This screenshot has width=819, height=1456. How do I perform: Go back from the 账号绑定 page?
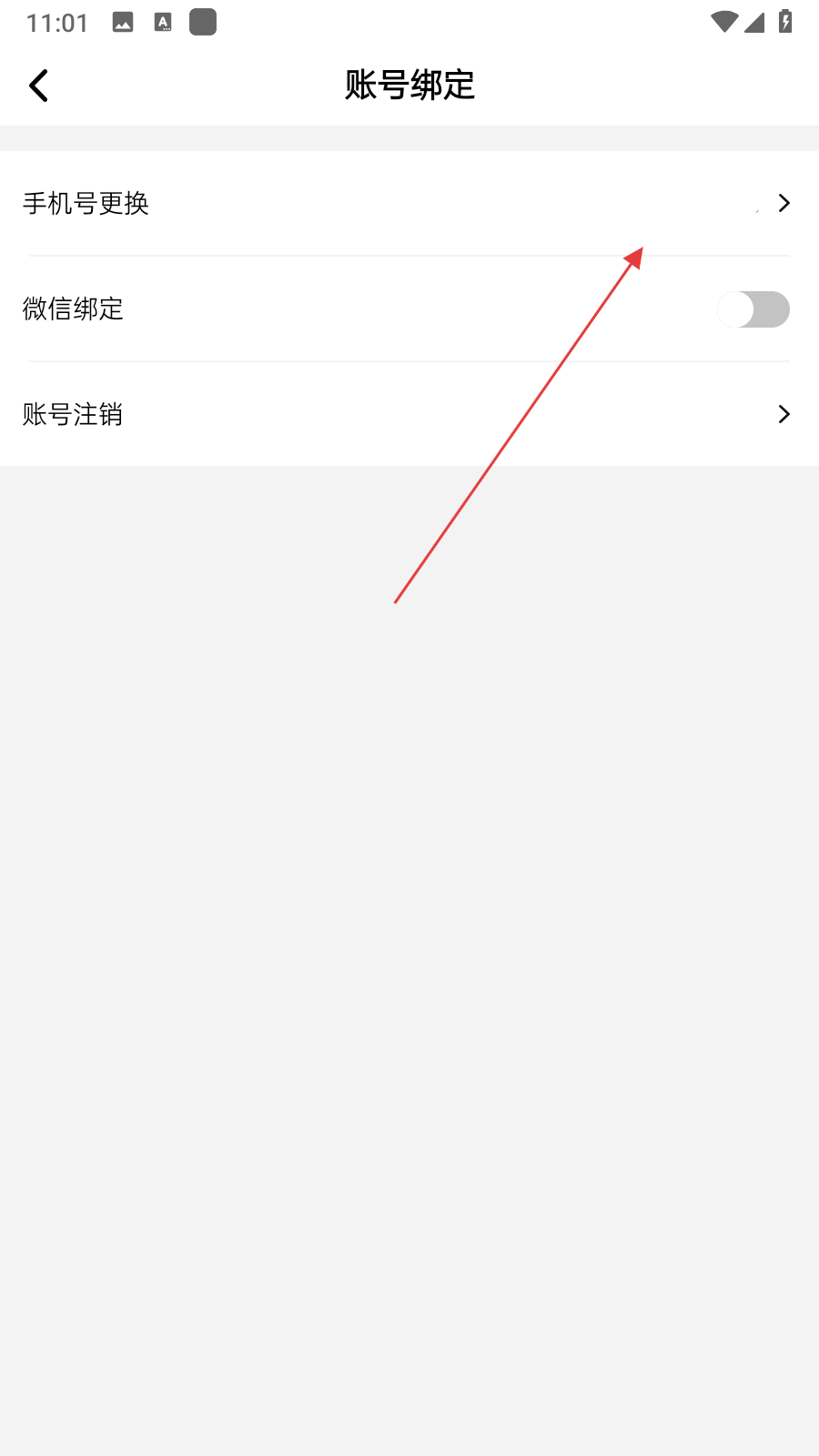[x=38, y=86]
